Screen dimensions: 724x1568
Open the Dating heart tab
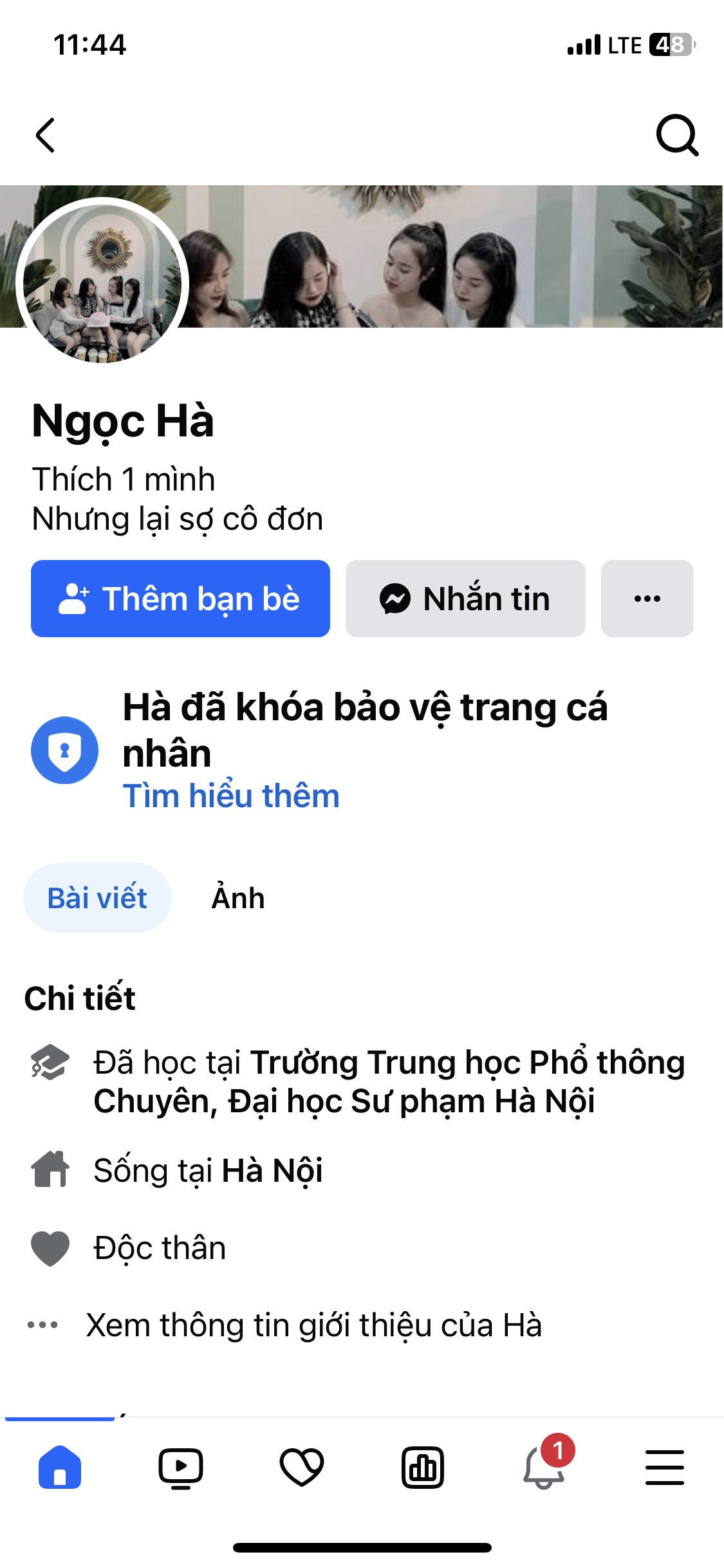[x=302, y=1468]
